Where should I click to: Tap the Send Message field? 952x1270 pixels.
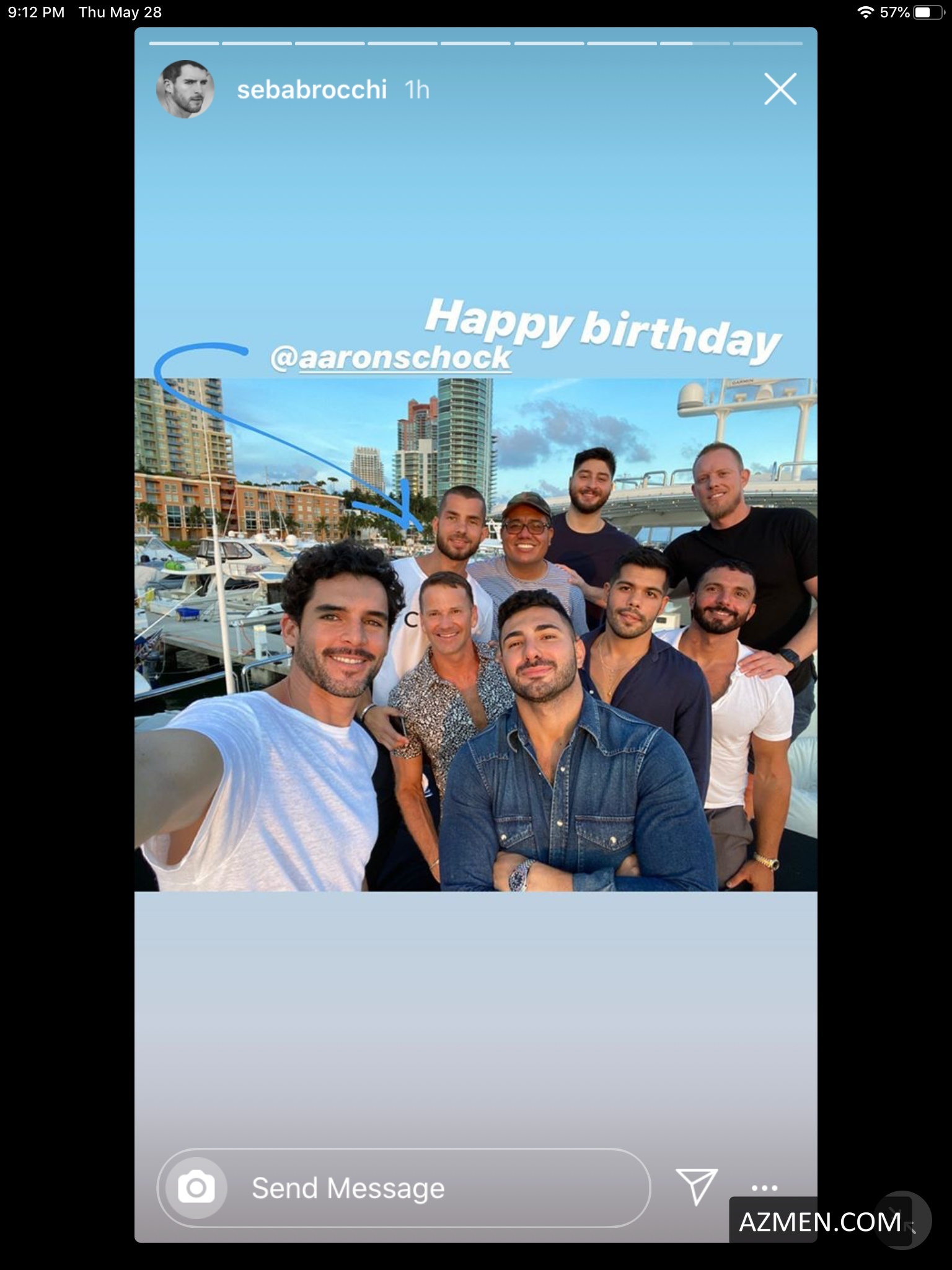tap(434, 1188)
